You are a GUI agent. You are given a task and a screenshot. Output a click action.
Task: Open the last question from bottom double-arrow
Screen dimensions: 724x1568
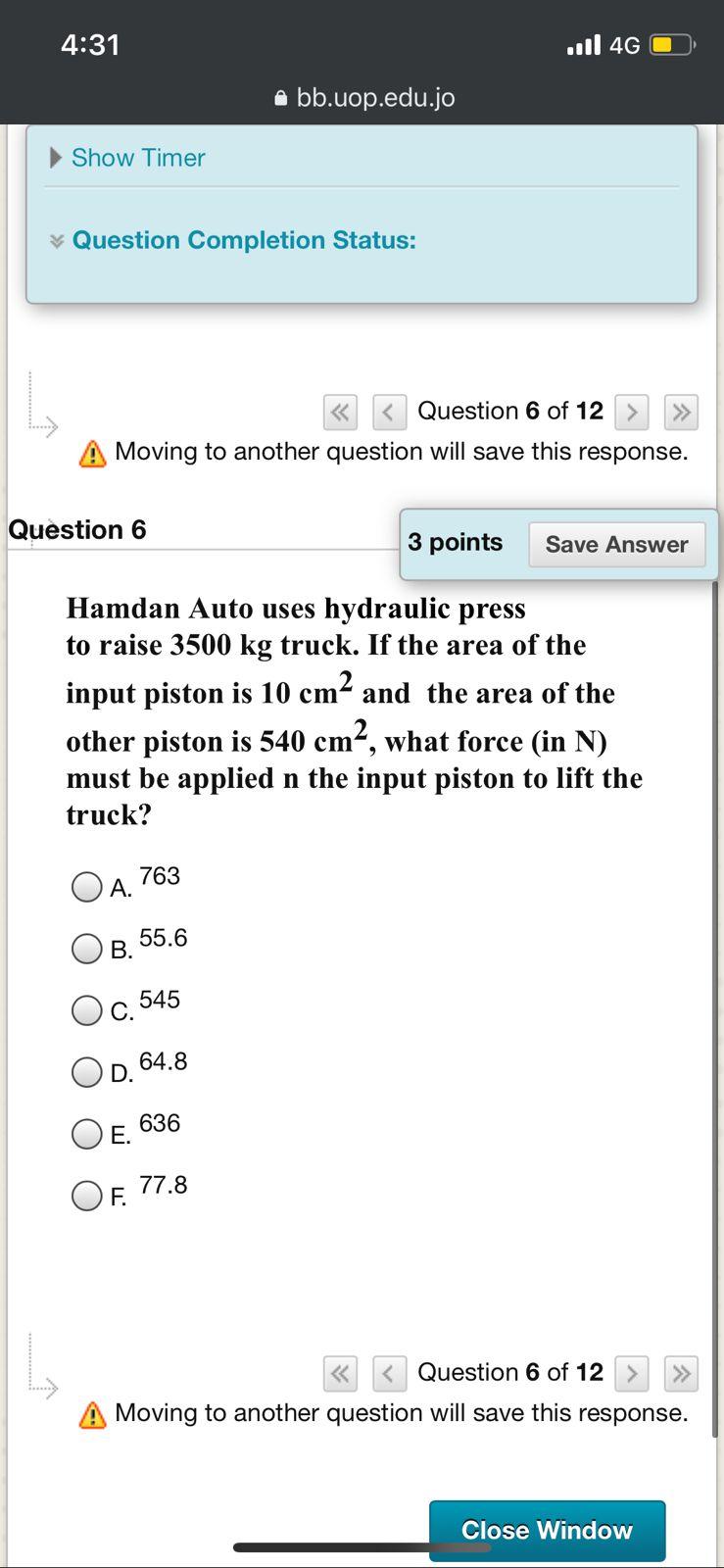[x=681, y=1373]
